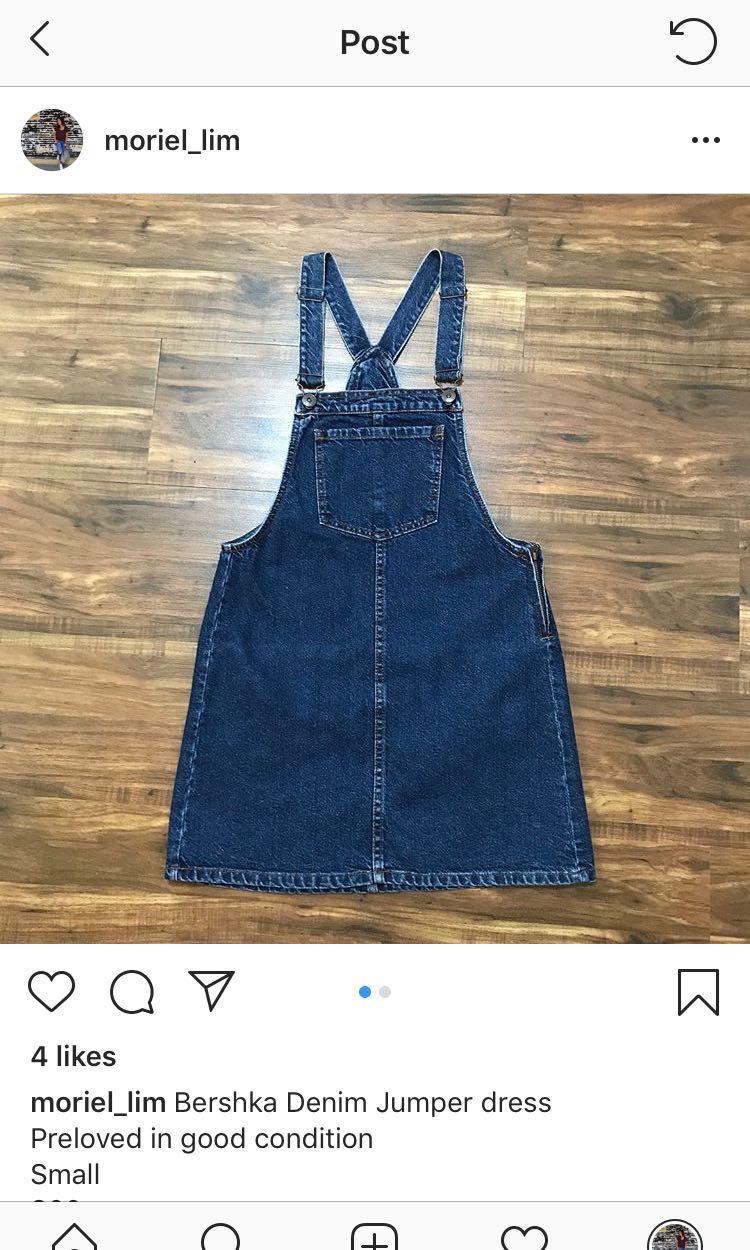
Task: Open the moriel_lim username in the post header
Action: (x=172, y=140)
